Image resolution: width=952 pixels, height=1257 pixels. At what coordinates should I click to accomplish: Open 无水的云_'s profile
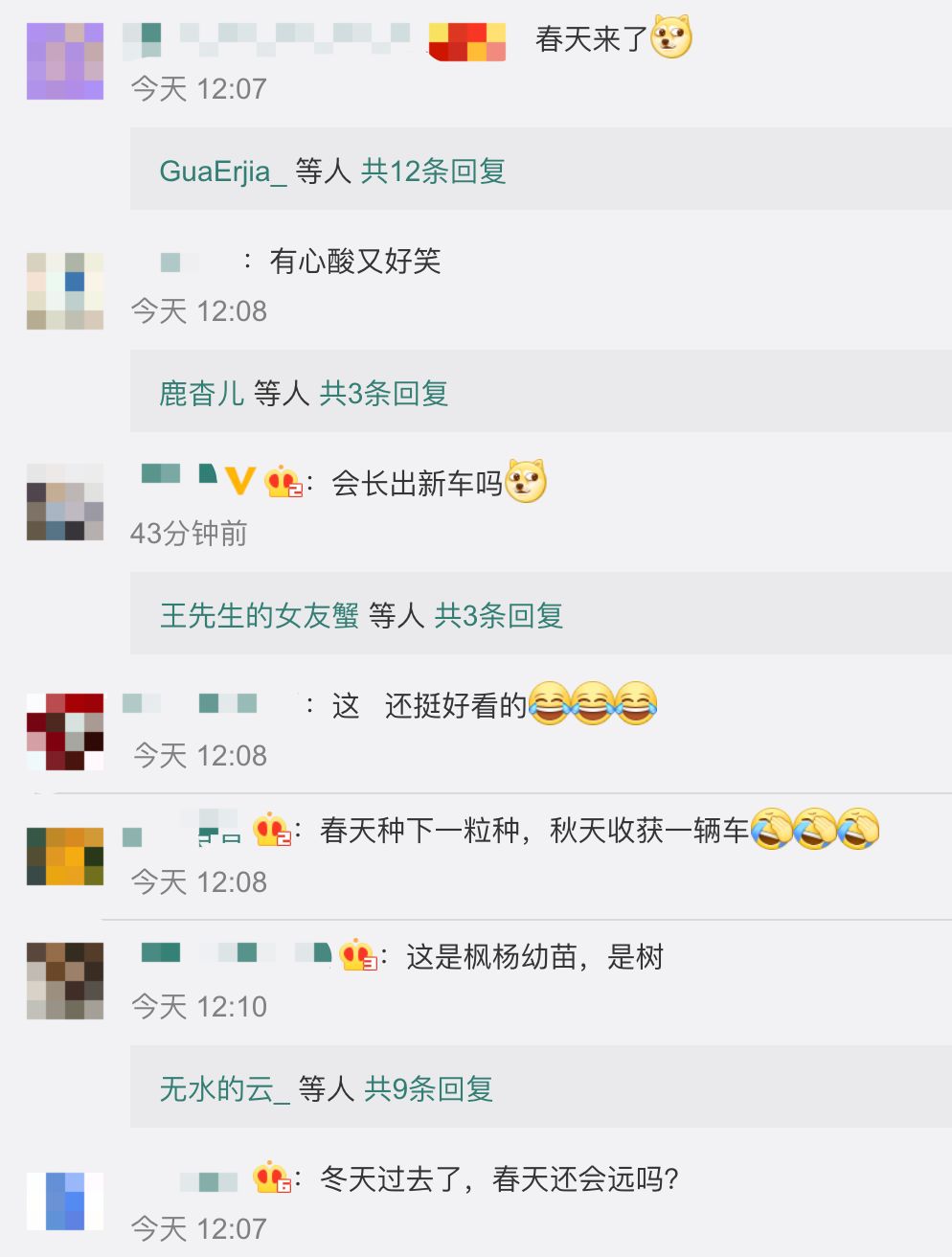(224, 1088)
